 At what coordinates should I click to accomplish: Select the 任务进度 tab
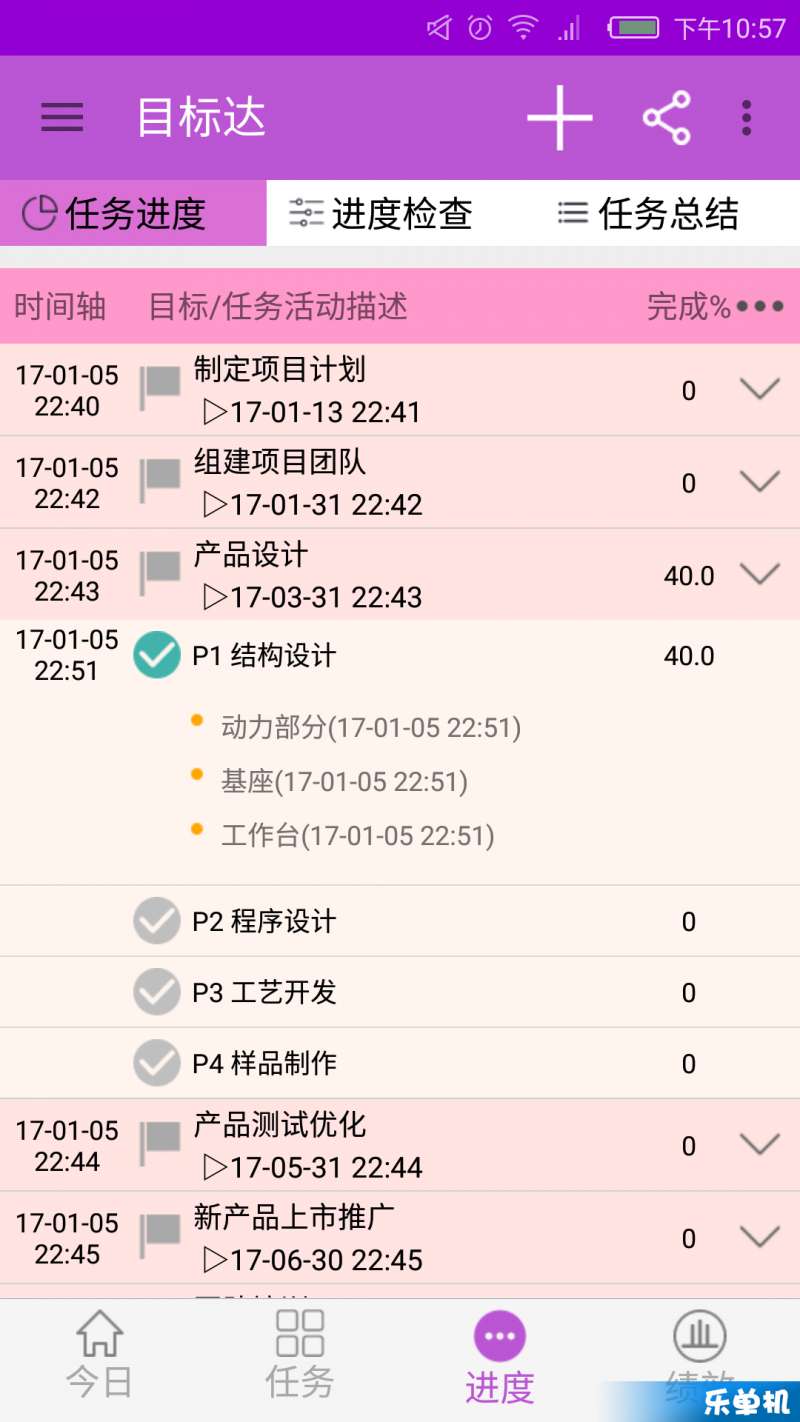click(x=133, y=213)
